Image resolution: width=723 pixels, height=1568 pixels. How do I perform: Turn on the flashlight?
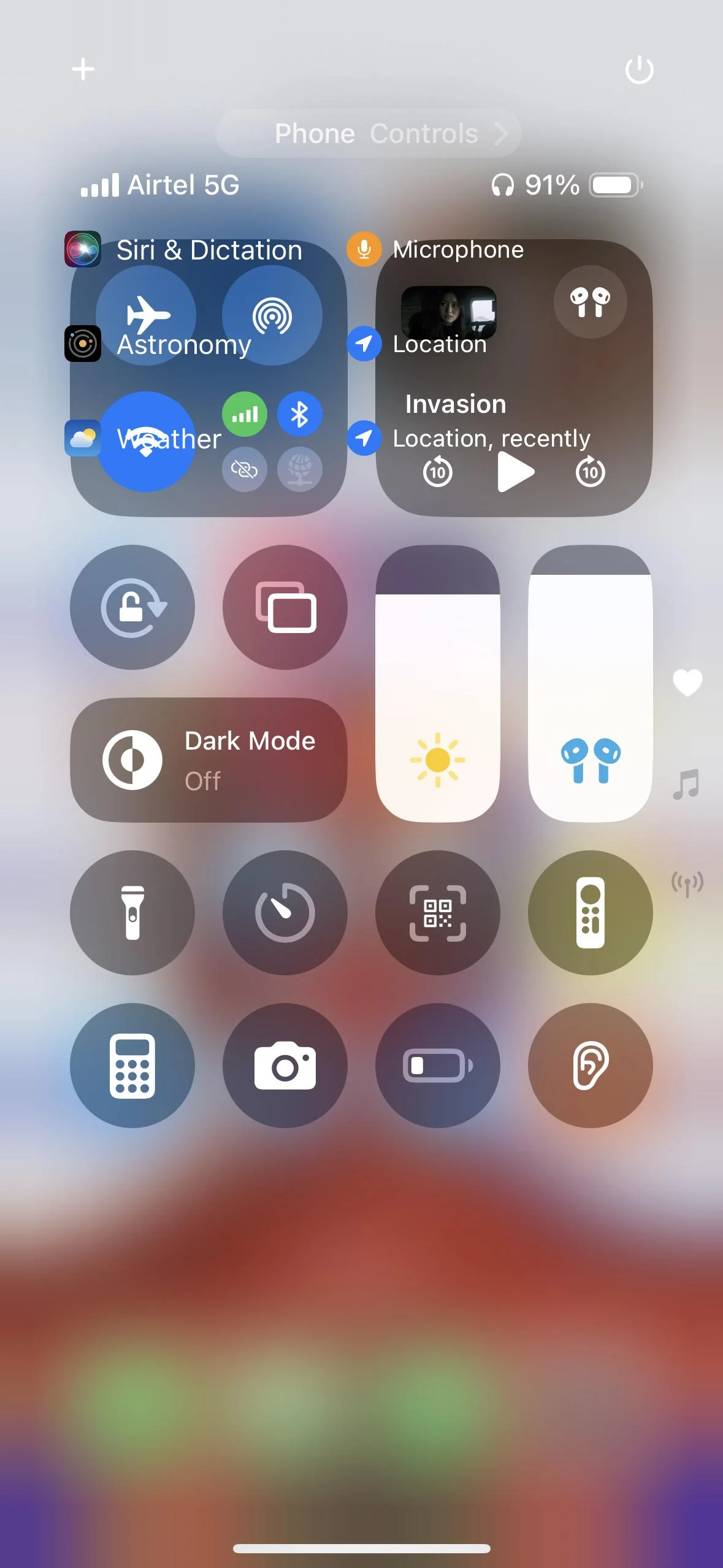[x=132, y=912]
